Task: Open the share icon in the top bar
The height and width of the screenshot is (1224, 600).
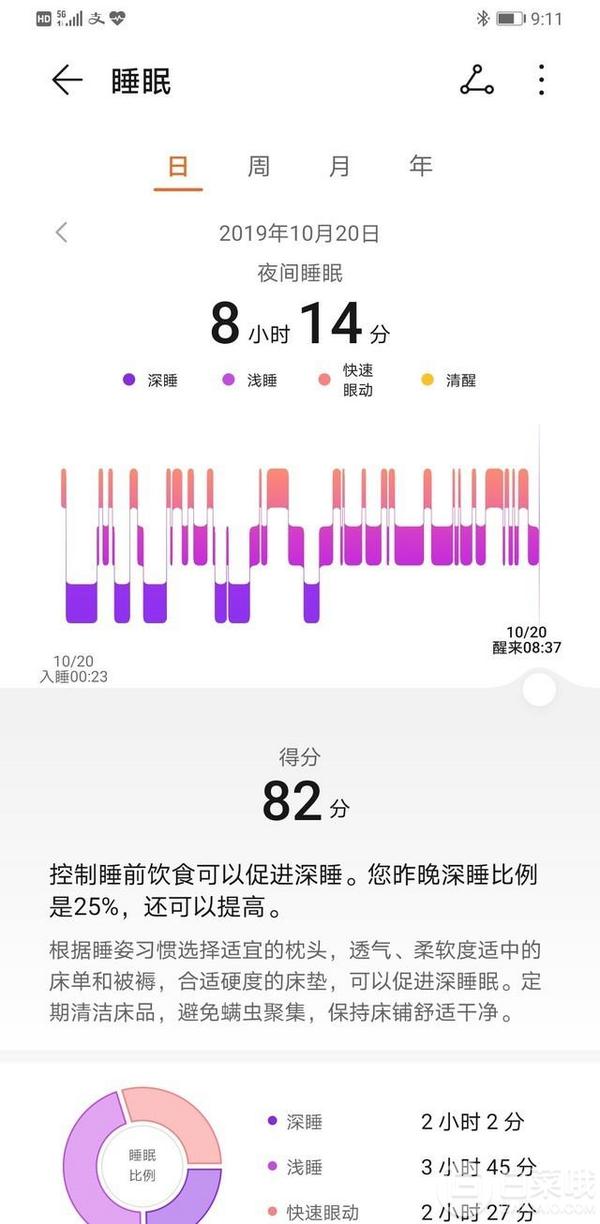Action: coord(476,80)
